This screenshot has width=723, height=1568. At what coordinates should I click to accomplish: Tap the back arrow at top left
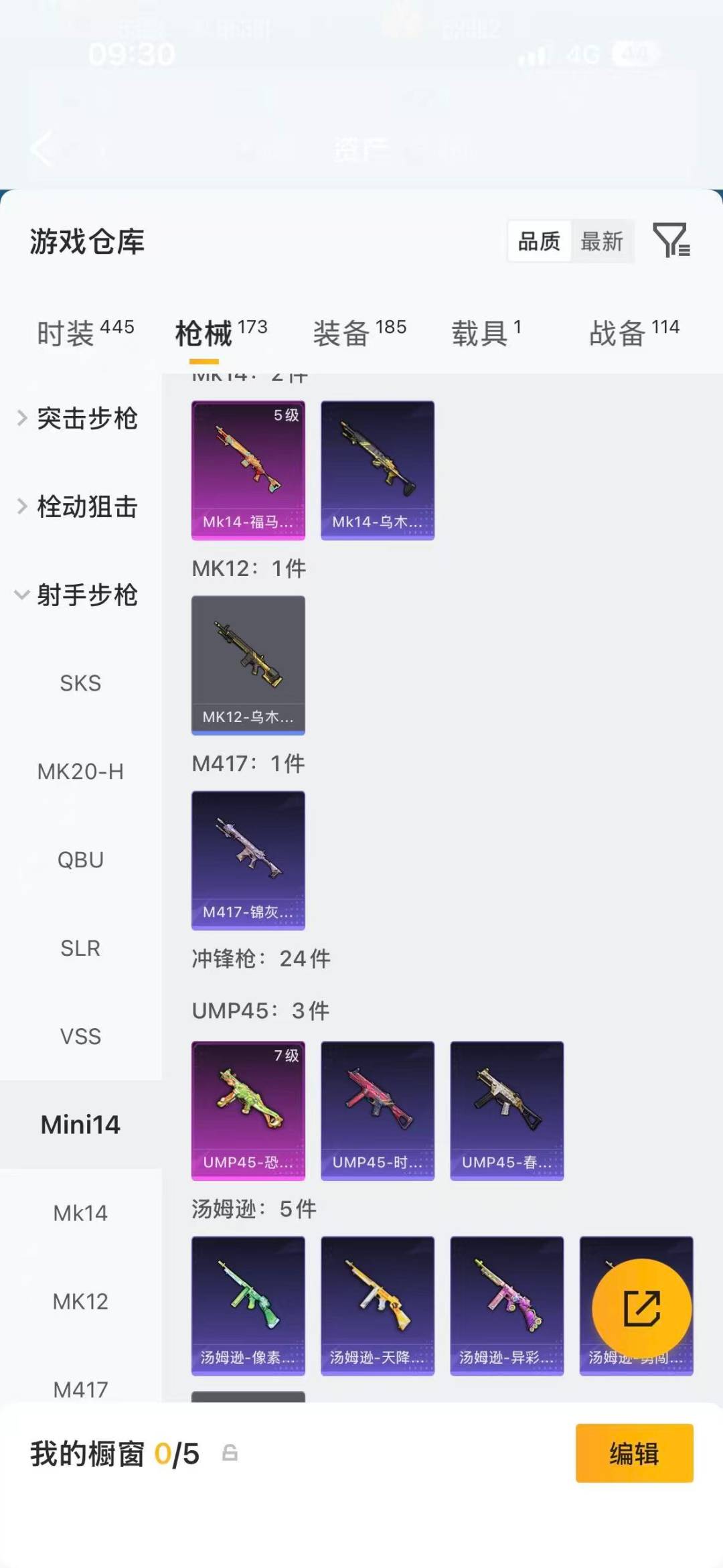pos(40,149)
